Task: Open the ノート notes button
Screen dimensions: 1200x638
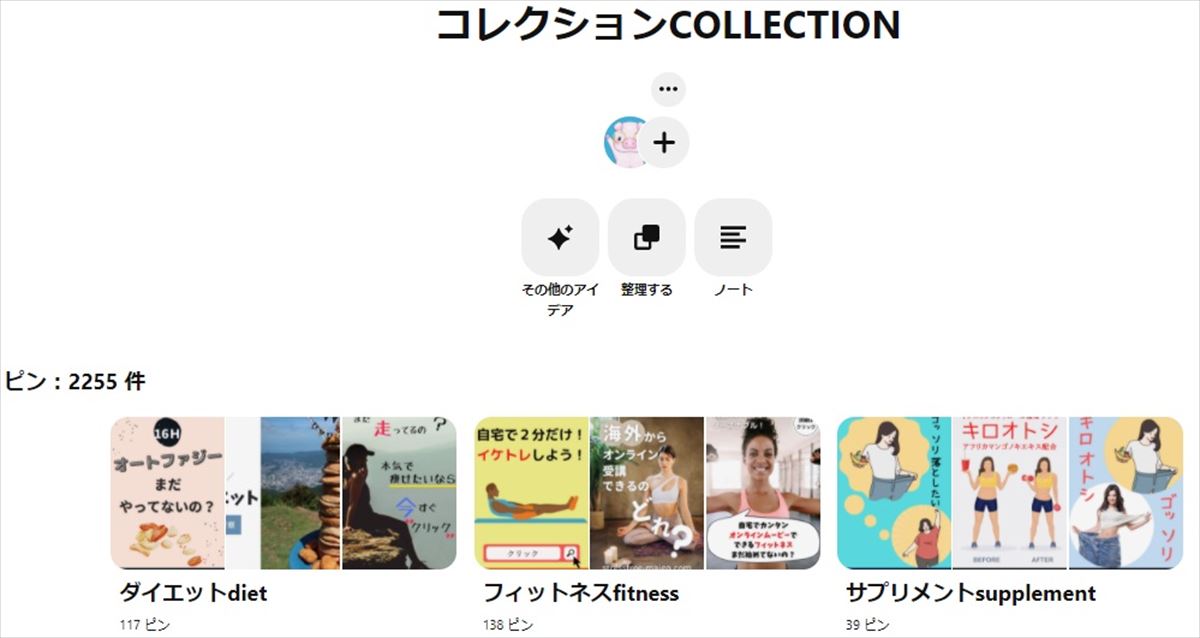Action: [x=733, y=237]
